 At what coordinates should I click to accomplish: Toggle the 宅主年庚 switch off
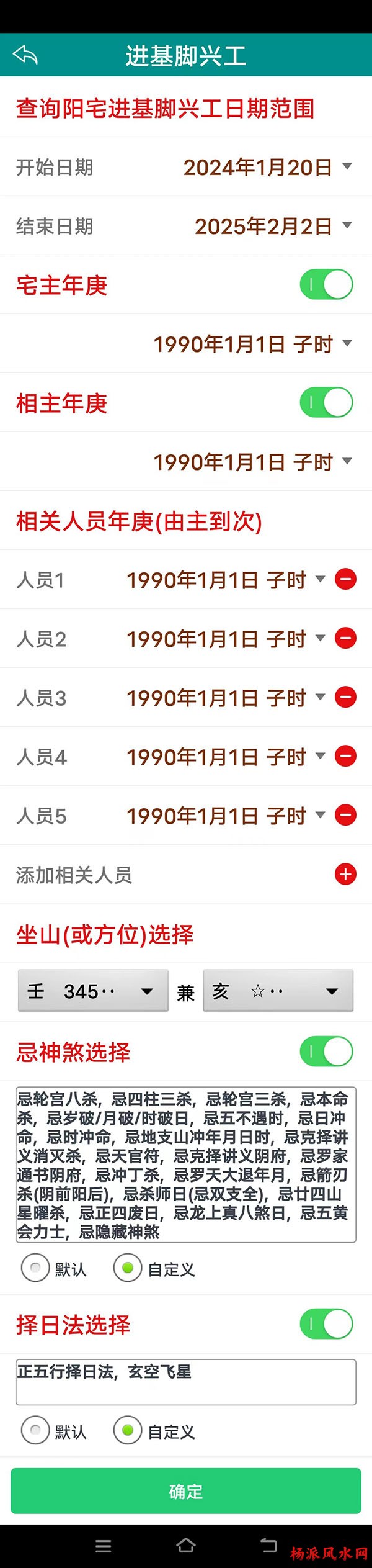click(x=326, y=285)
